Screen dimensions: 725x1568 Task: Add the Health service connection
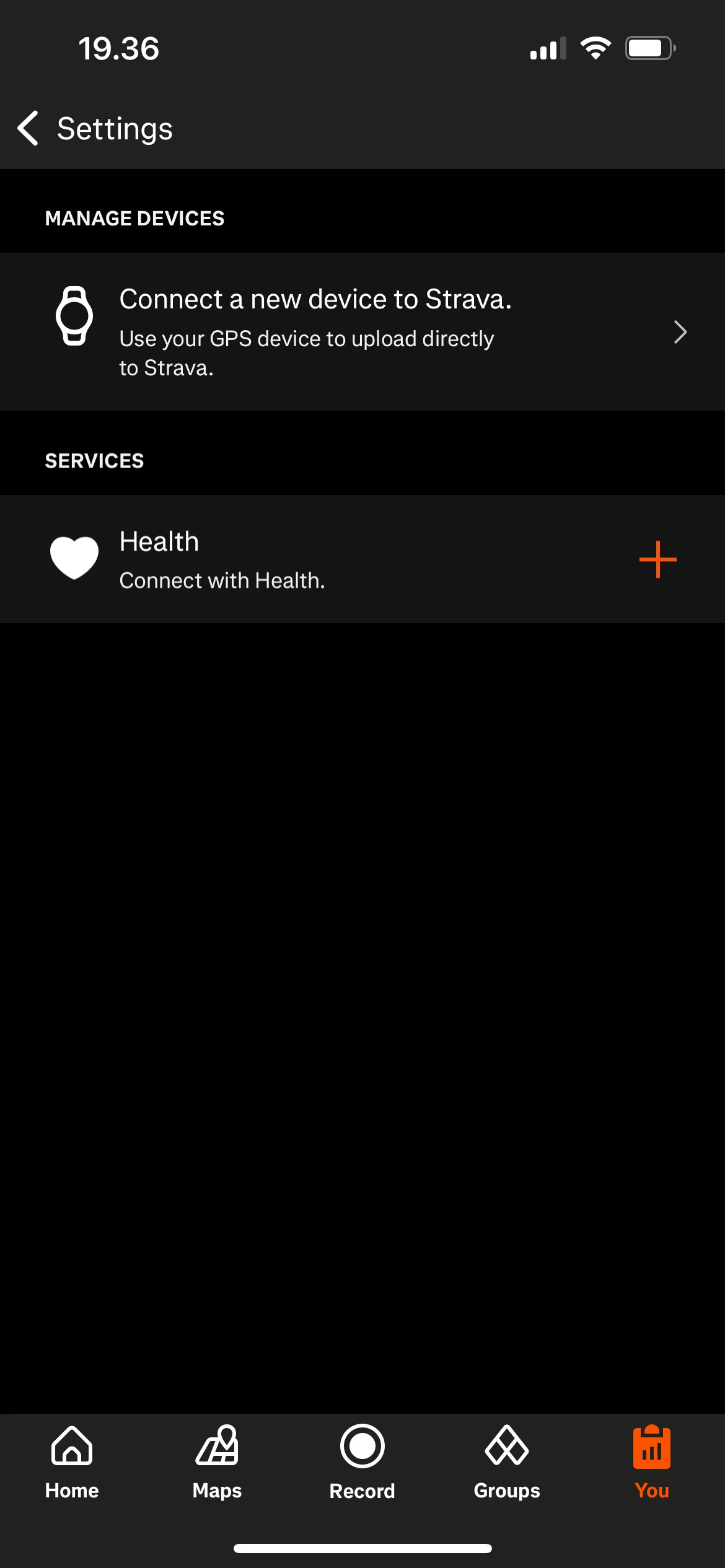coord(657,559)
